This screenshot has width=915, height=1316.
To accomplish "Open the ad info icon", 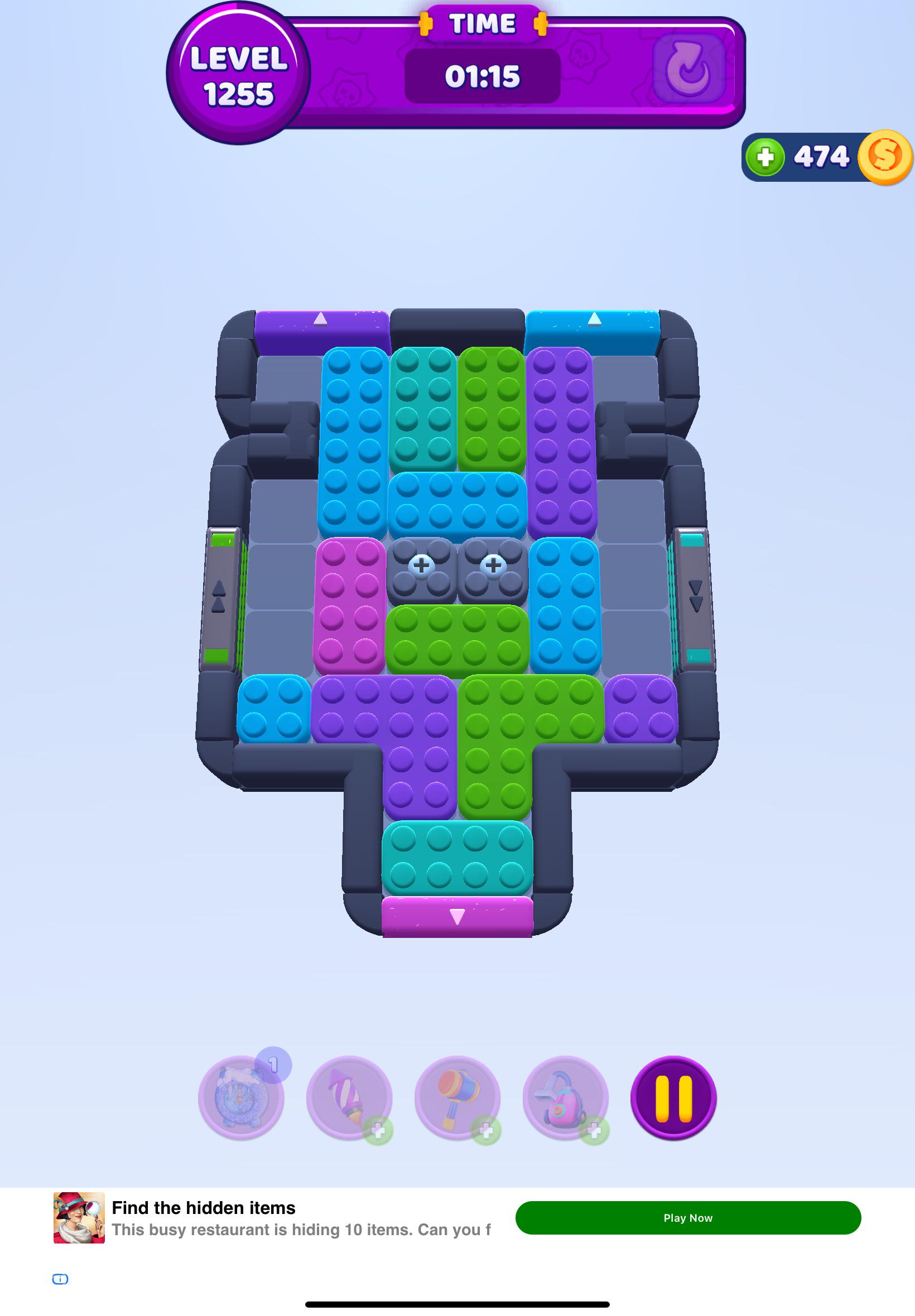I will click(x=60, y=1279).
